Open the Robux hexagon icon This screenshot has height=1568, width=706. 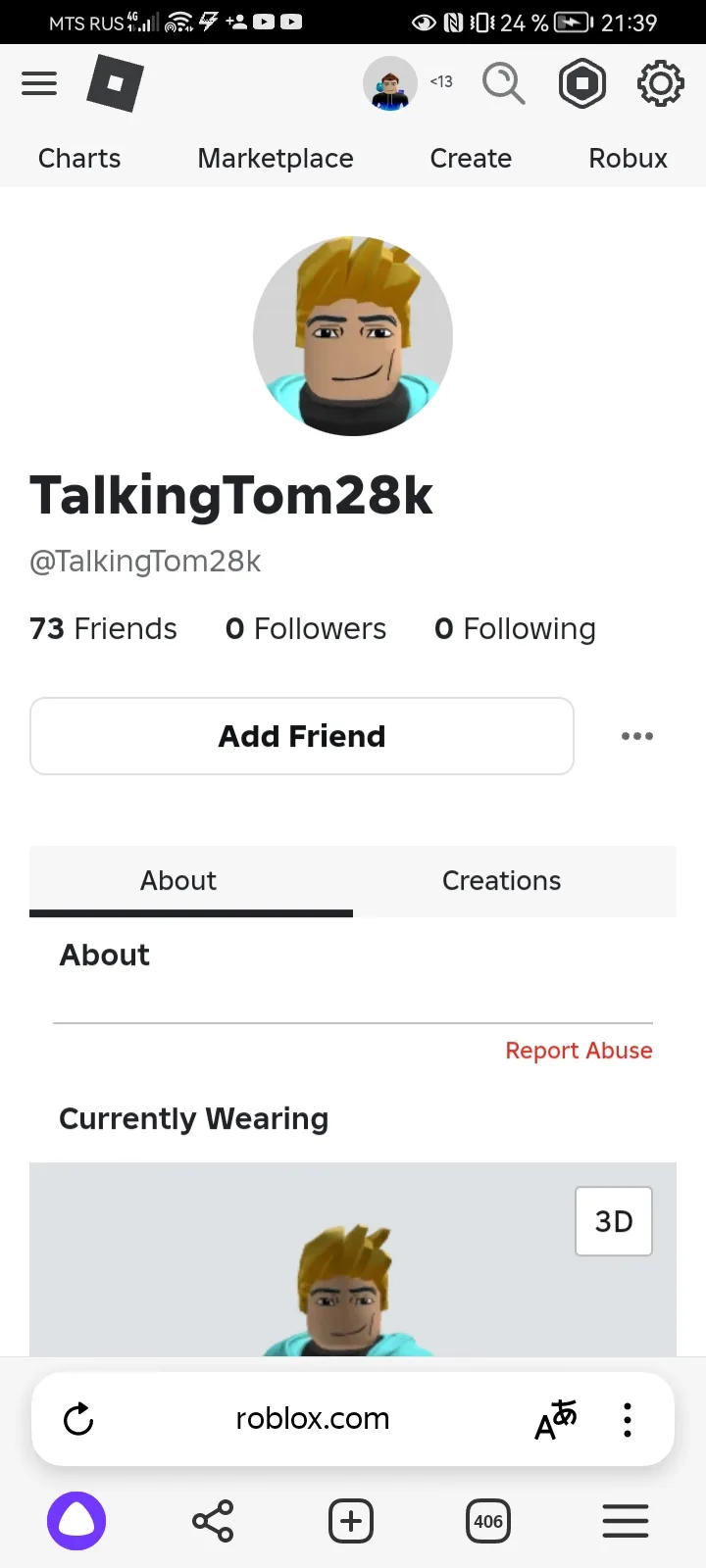click(x=582, y=83)
